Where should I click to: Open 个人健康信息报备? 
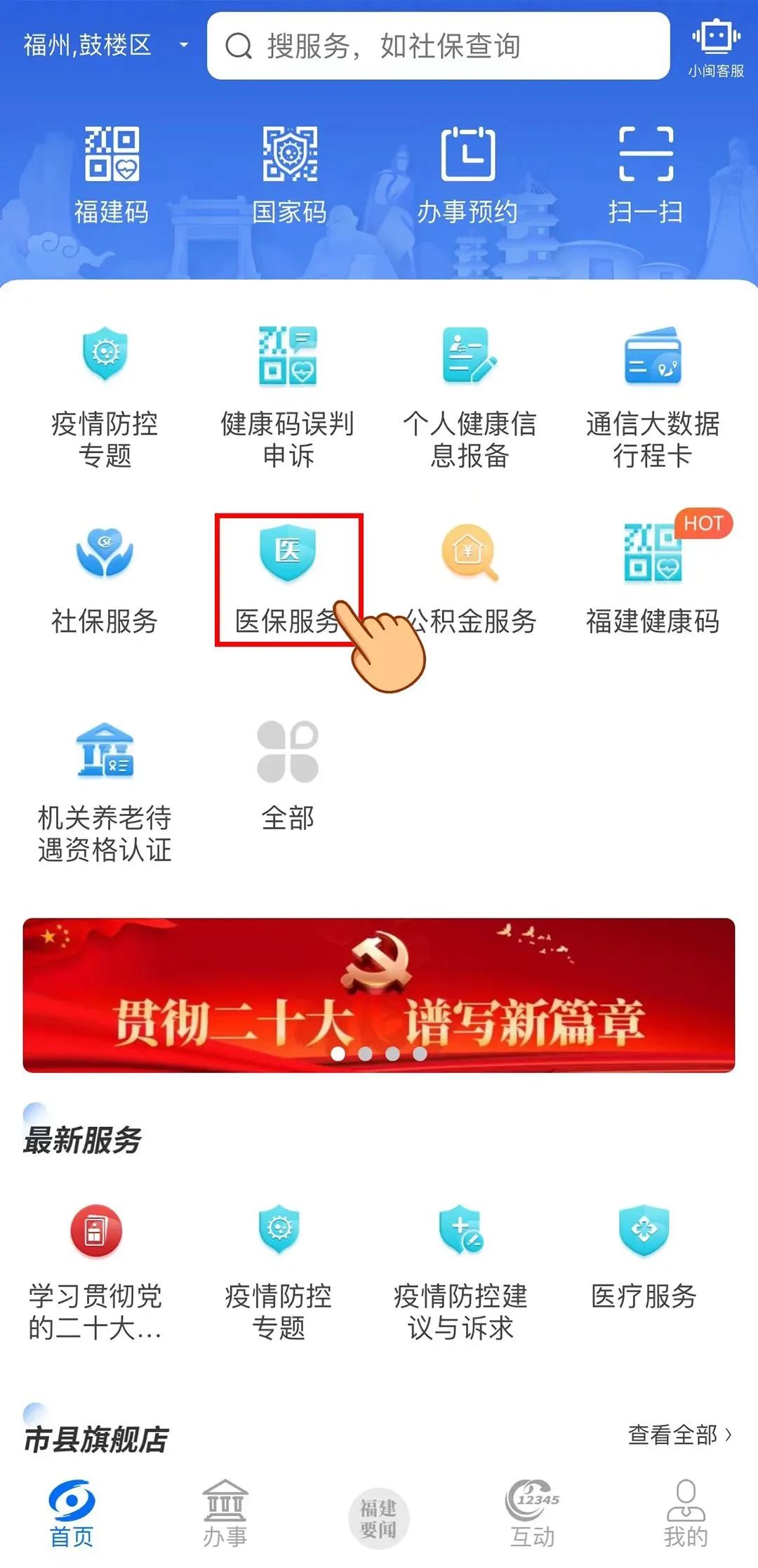[x=470, y=397]
